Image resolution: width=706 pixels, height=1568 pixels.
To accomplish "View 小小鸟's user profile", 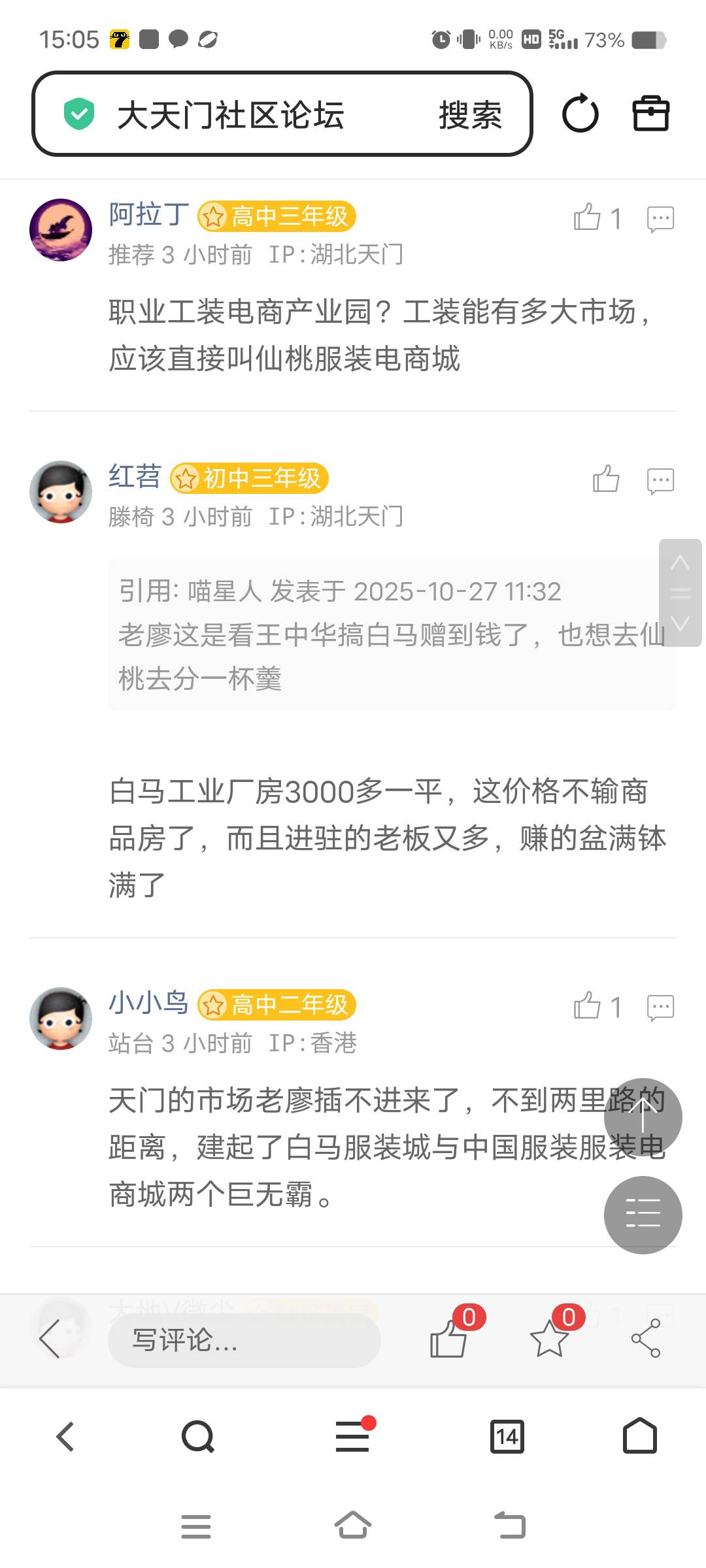I will pos(148,1003).
